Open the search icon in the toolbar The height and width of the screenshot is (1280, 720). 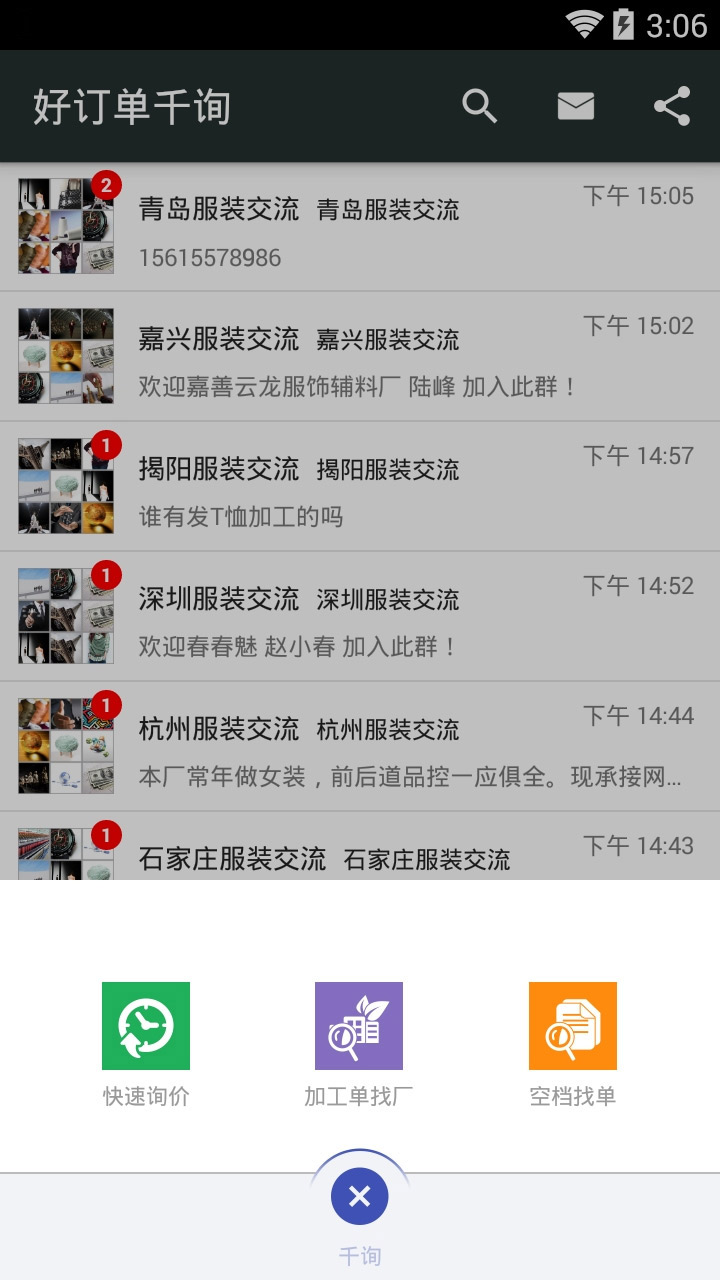click(478, 104)
